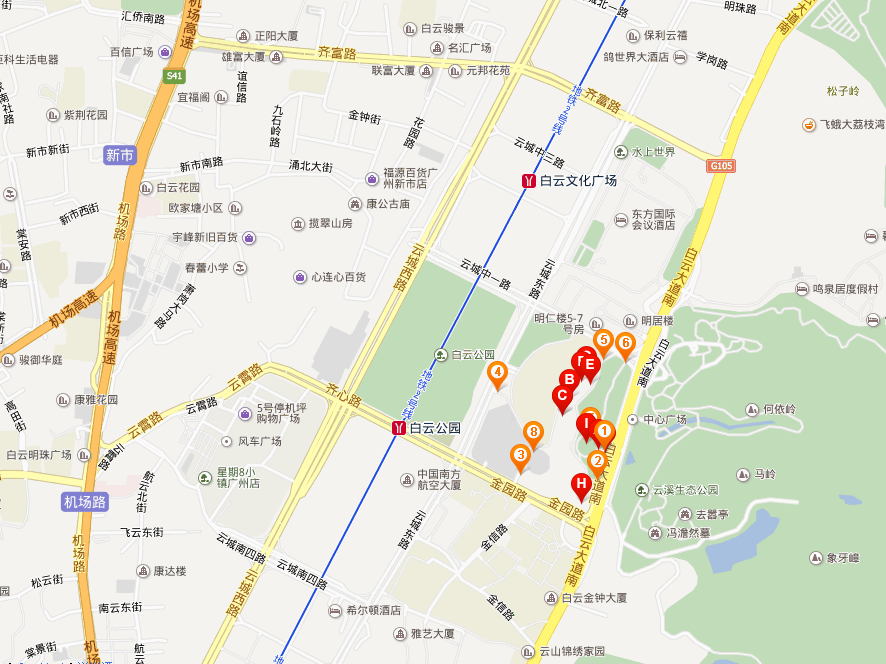The image size is (886, 664).
Task: Open orange map marker 6
Action: [626, 343]
